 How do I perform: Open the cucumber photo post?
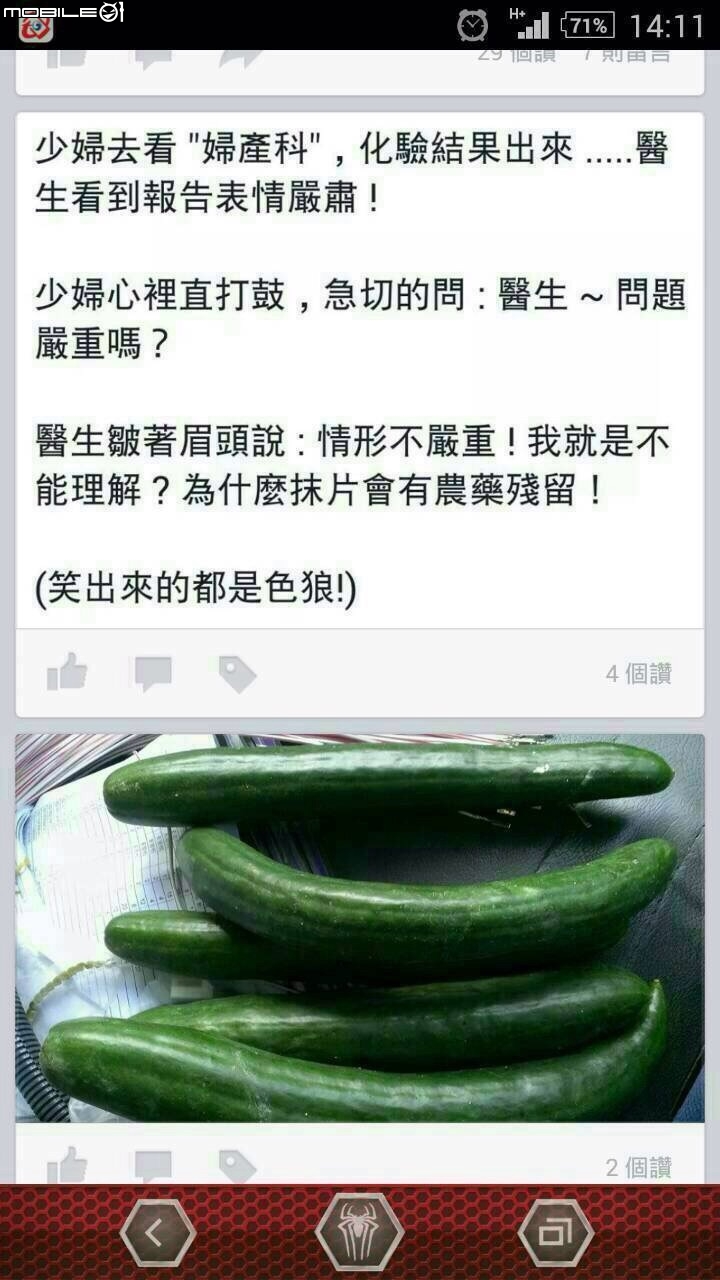click(360, 928)
